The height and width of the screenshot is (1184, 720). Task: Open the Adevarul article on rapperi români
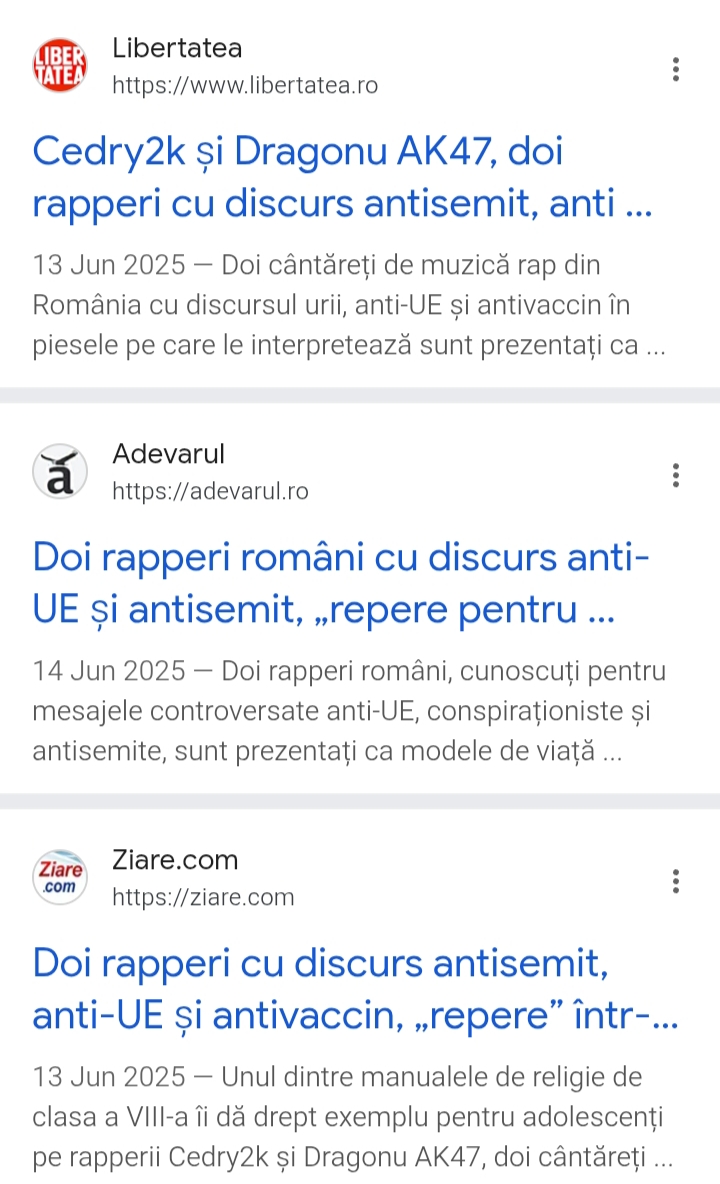[x=340, y=582]
